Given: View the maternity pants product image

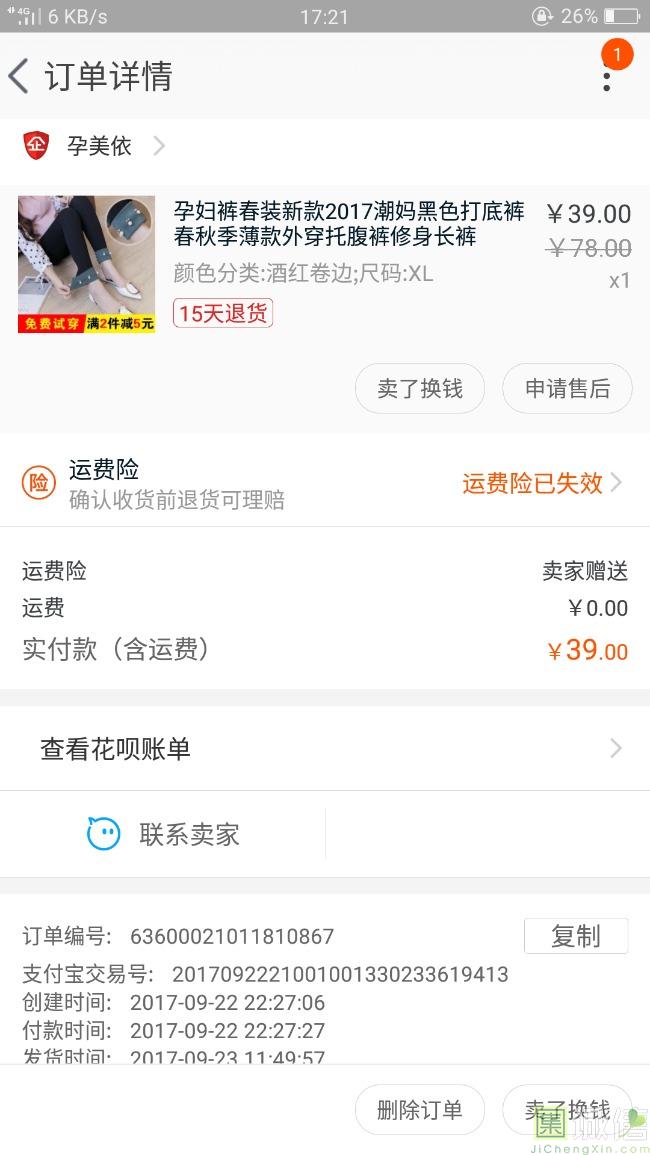Looking at the screenshot, I should point(86,264).
